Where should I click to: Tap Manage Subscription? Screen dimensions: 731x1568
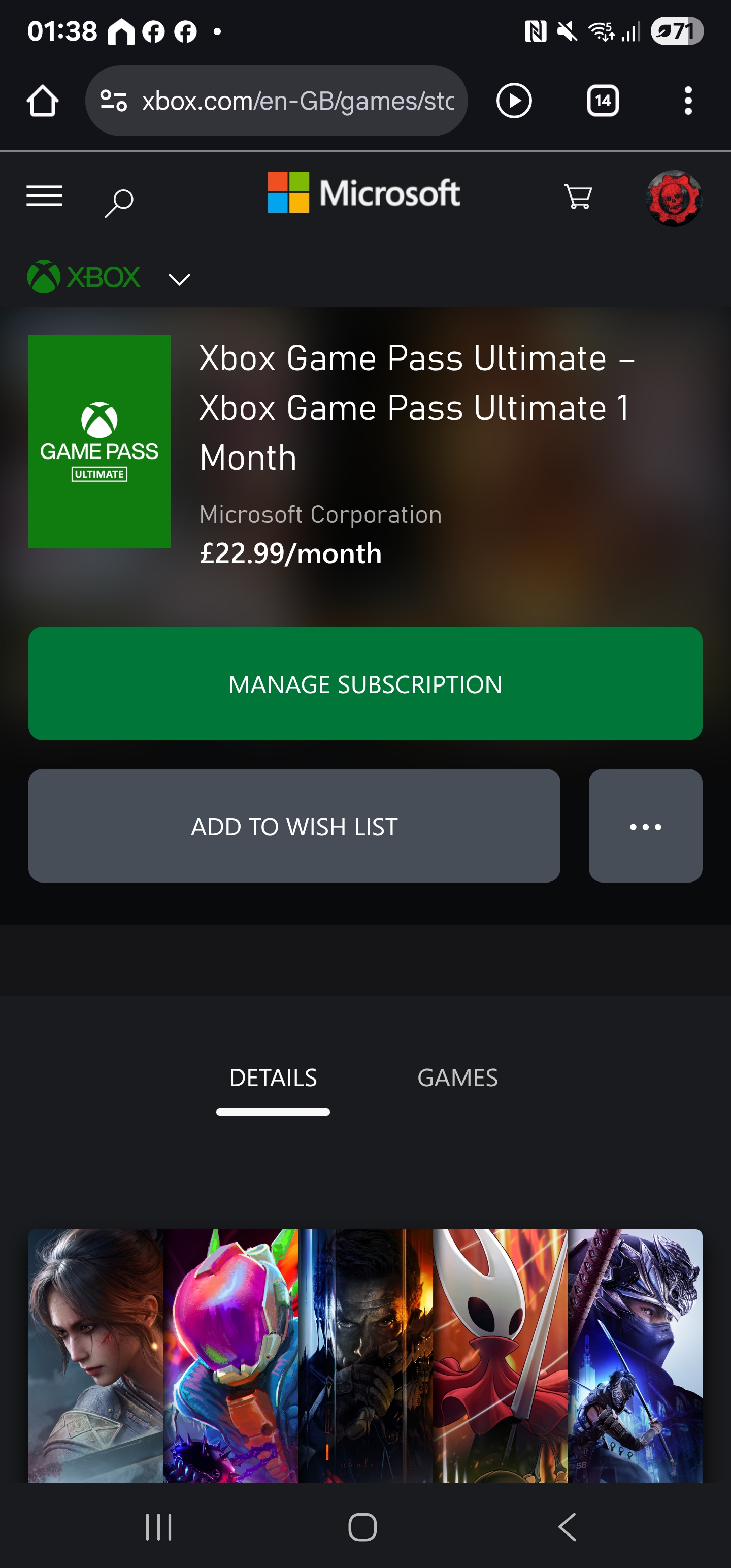coord(365,683)
